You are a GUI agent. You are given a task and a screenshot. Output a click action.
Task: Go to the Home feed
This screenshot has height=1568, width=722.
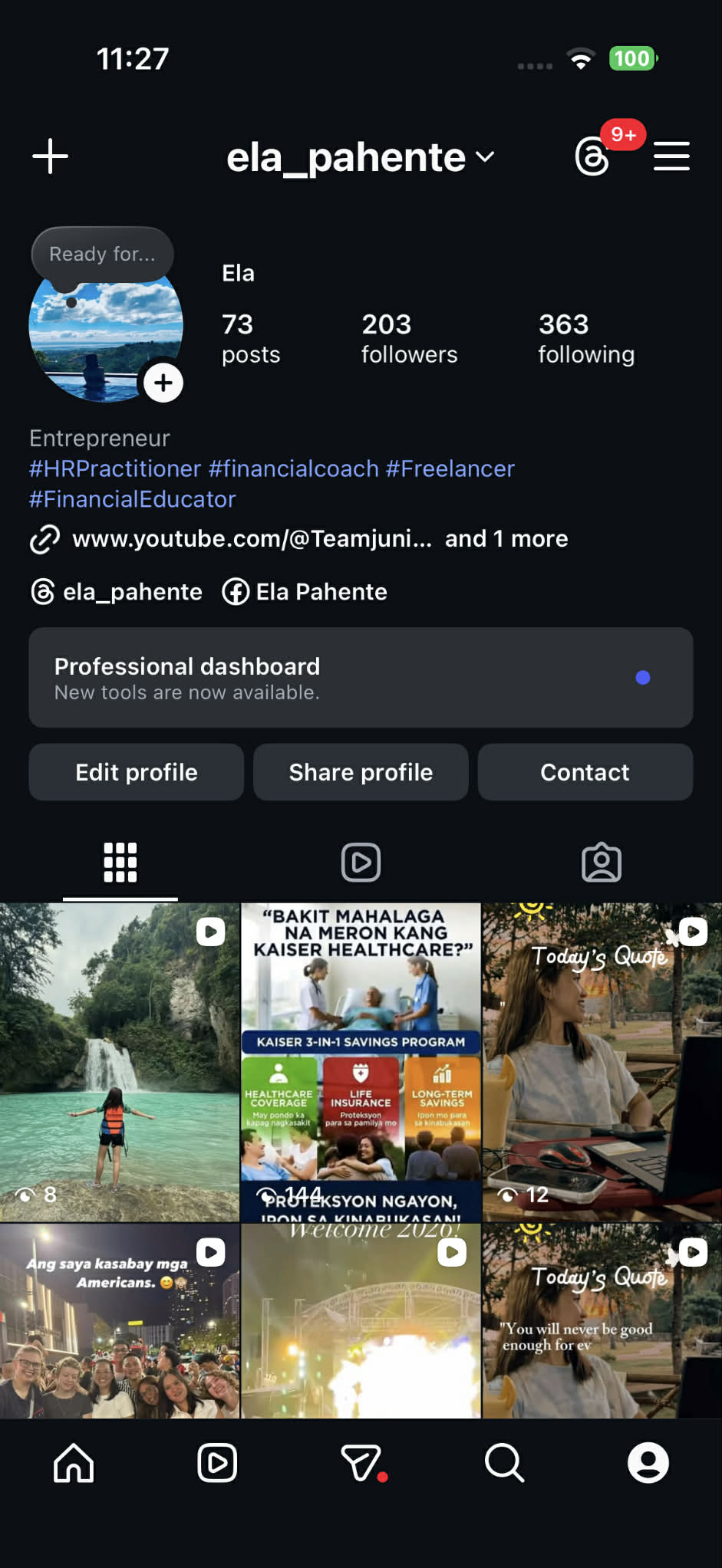[x=74, y=1463]
